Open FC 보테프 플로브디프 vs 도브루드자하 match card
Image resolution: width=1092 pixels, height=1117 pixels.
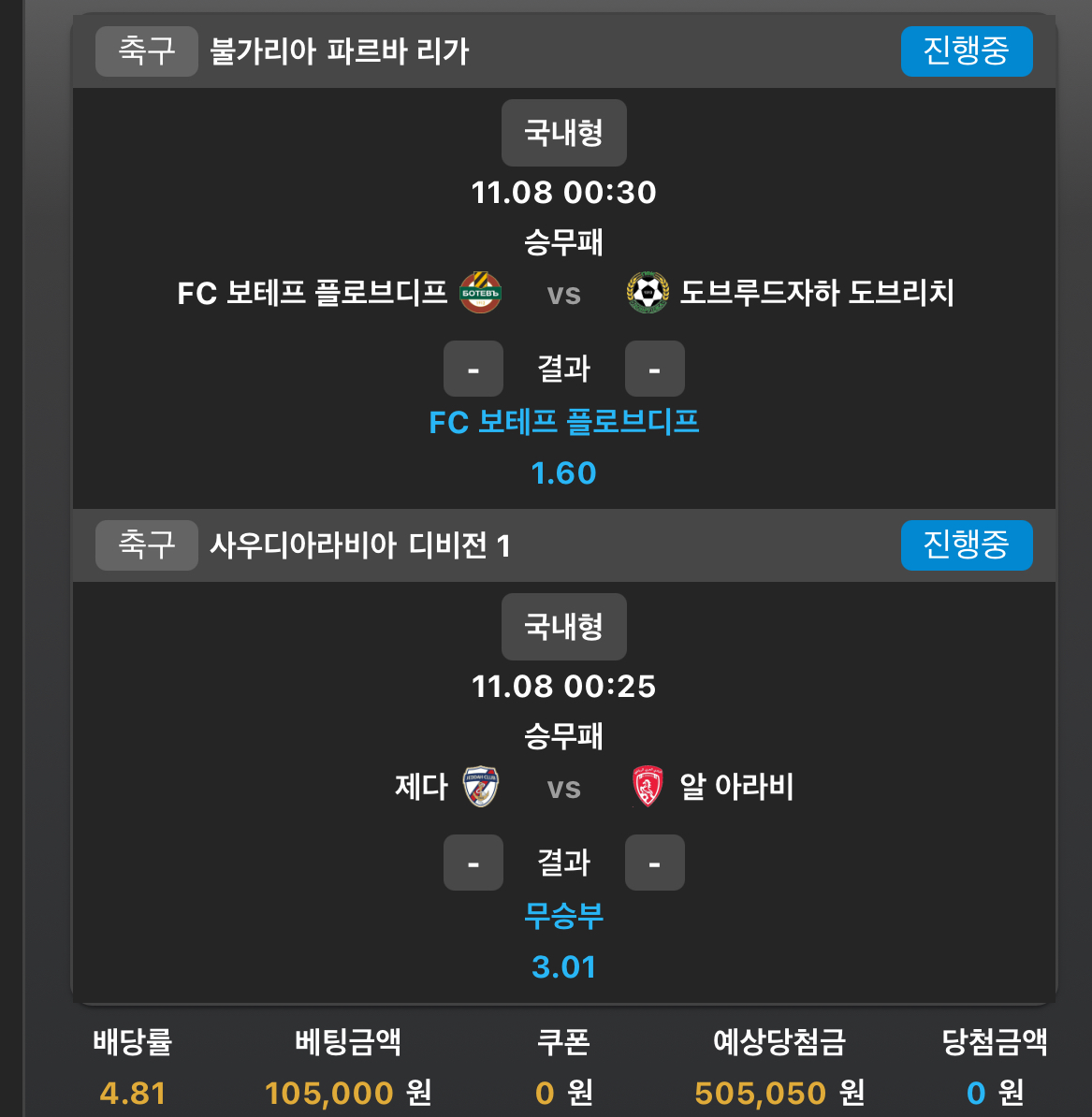(x=563, y=294)
